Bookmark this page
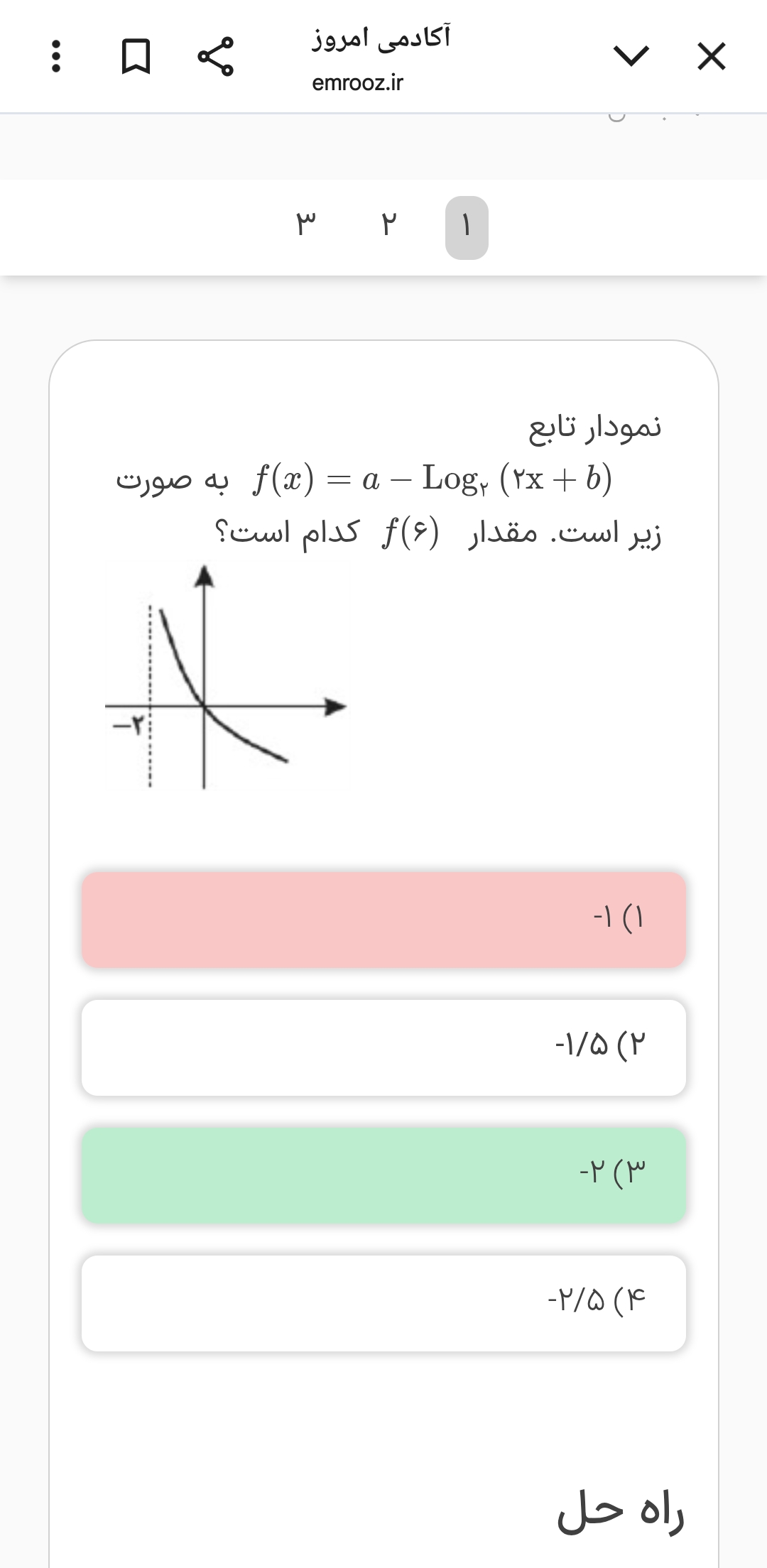Image resolution: width=767 pixels, height=1568 pixels. [x=136, y=57]
